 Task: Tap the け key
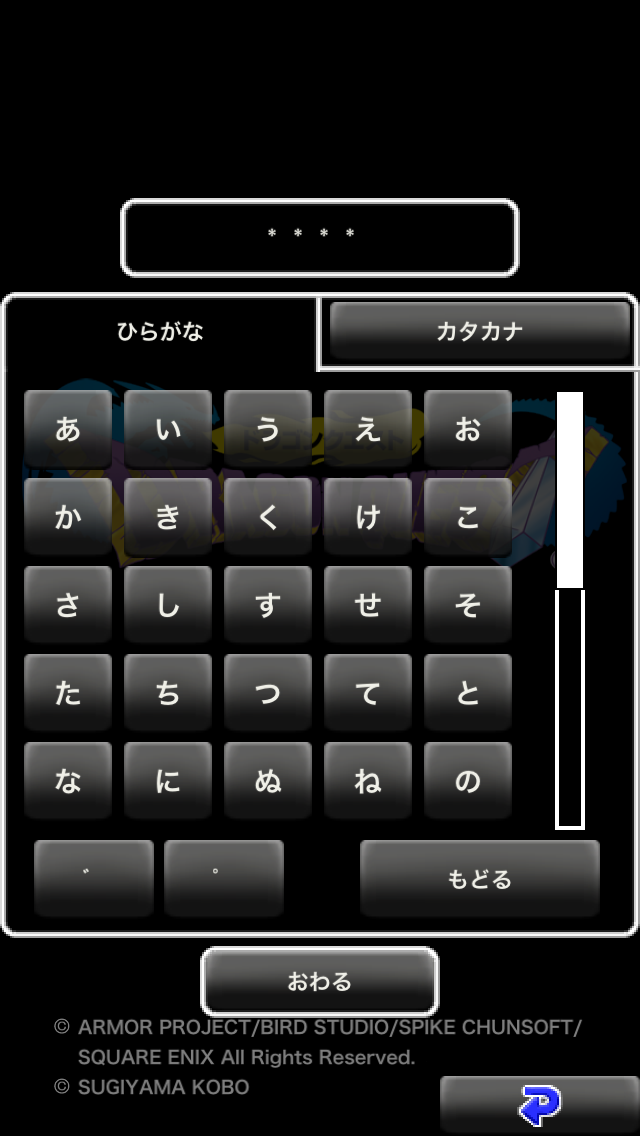pos(368,517)
